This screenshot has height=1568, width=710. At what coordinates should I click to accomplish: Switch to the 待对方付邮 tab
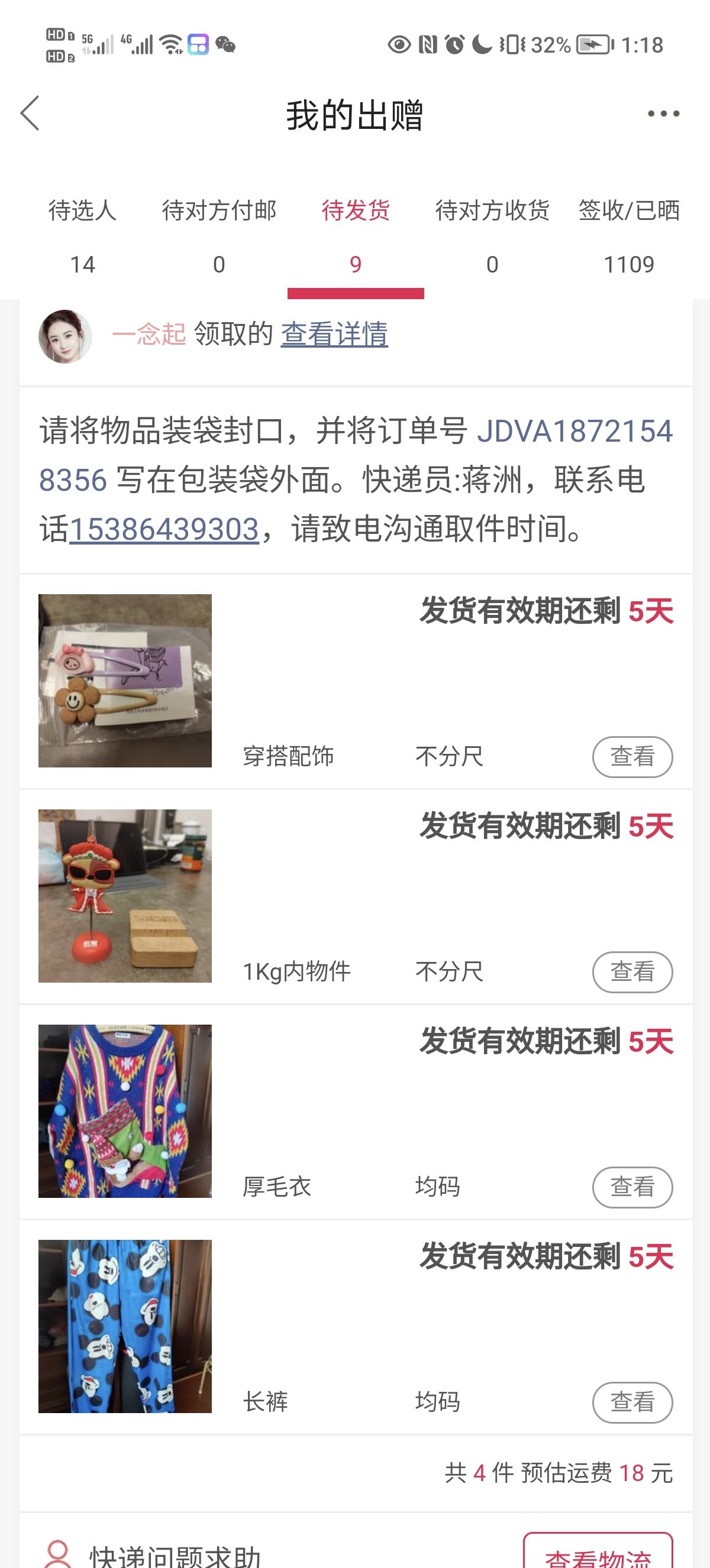coord(219,238)
